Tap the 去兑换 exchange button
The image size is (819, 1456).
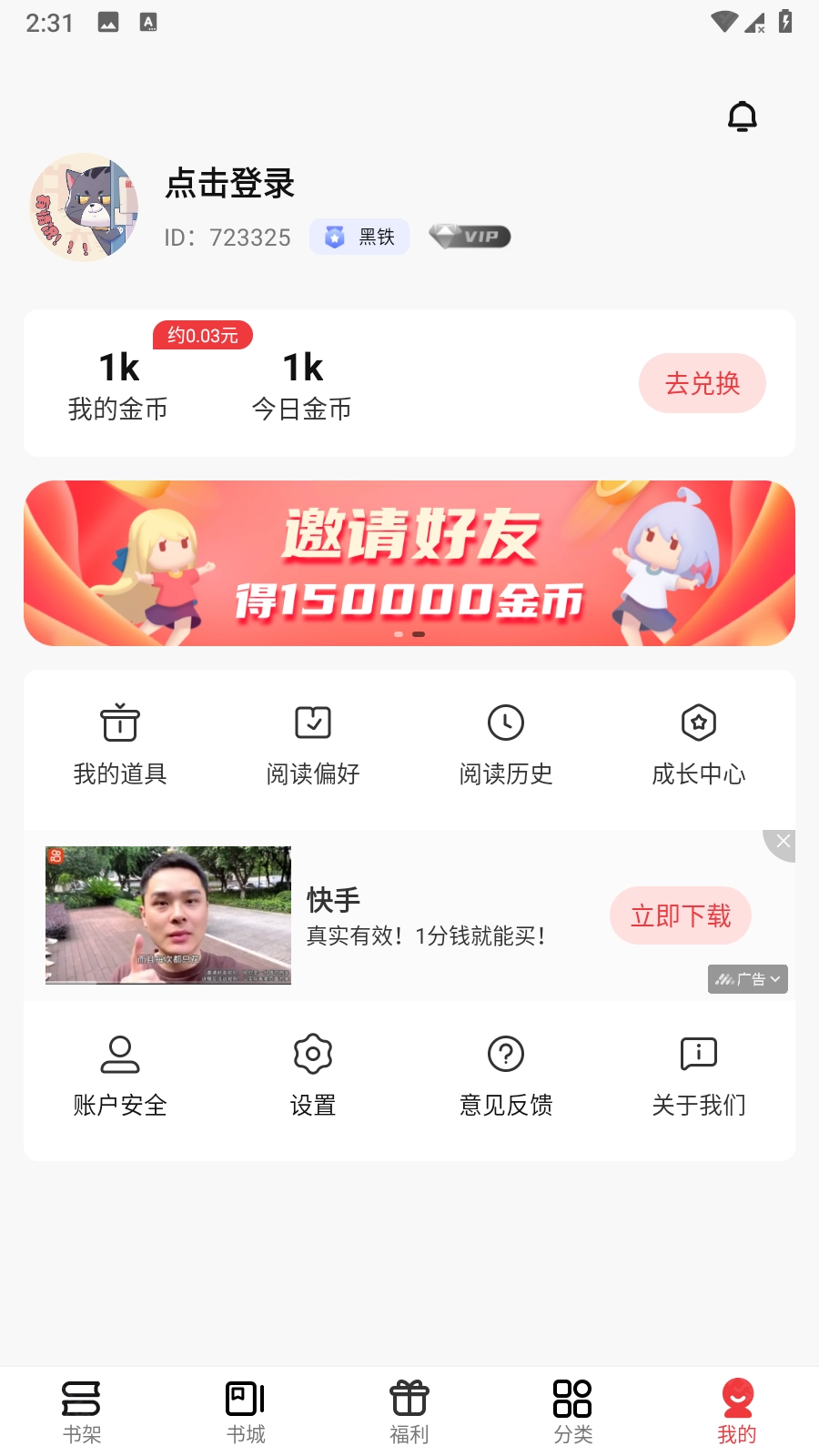tap(702, 383)
